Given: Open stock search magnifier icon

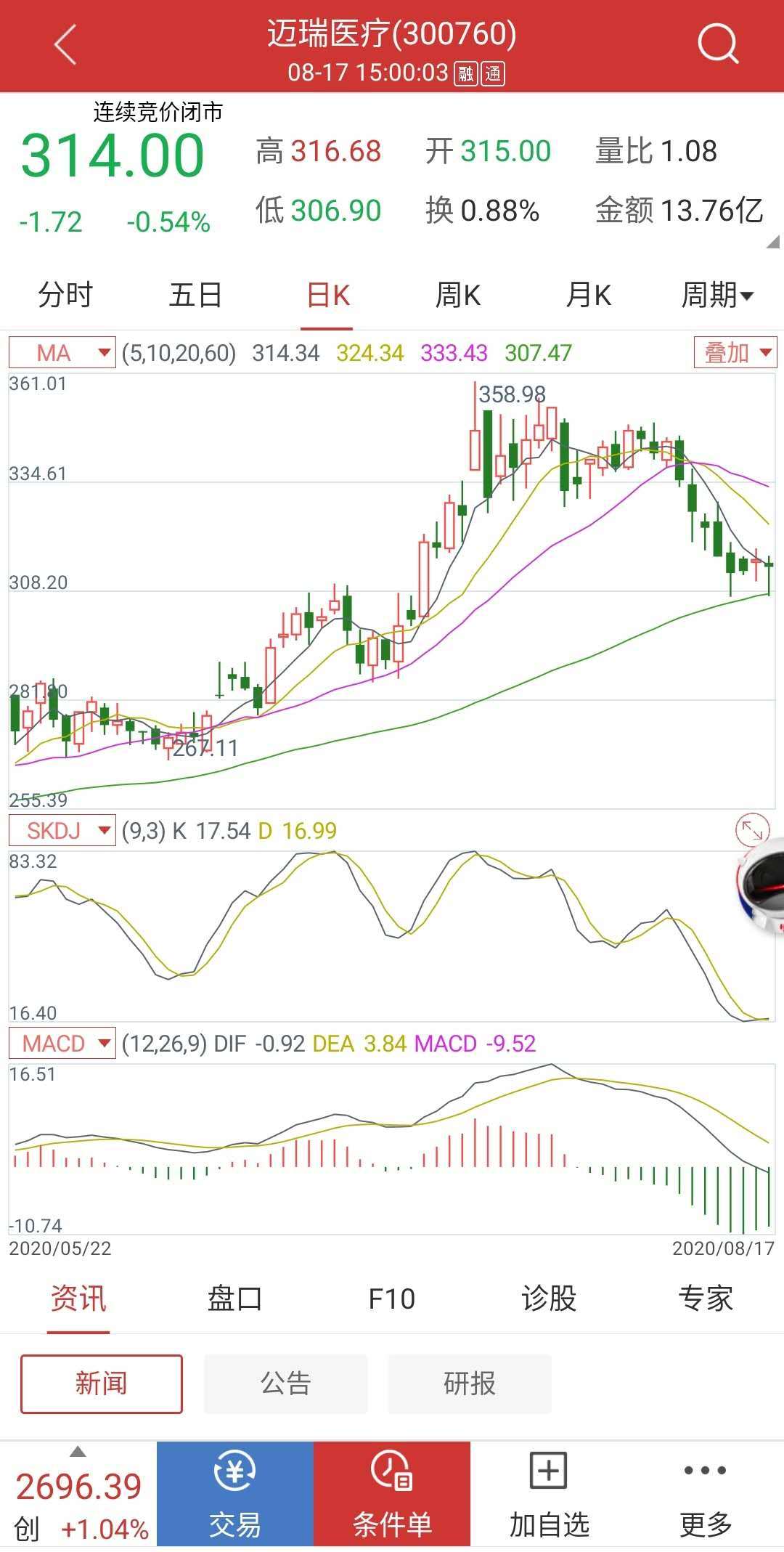Looking at the screenshot, I should [717, 45].
